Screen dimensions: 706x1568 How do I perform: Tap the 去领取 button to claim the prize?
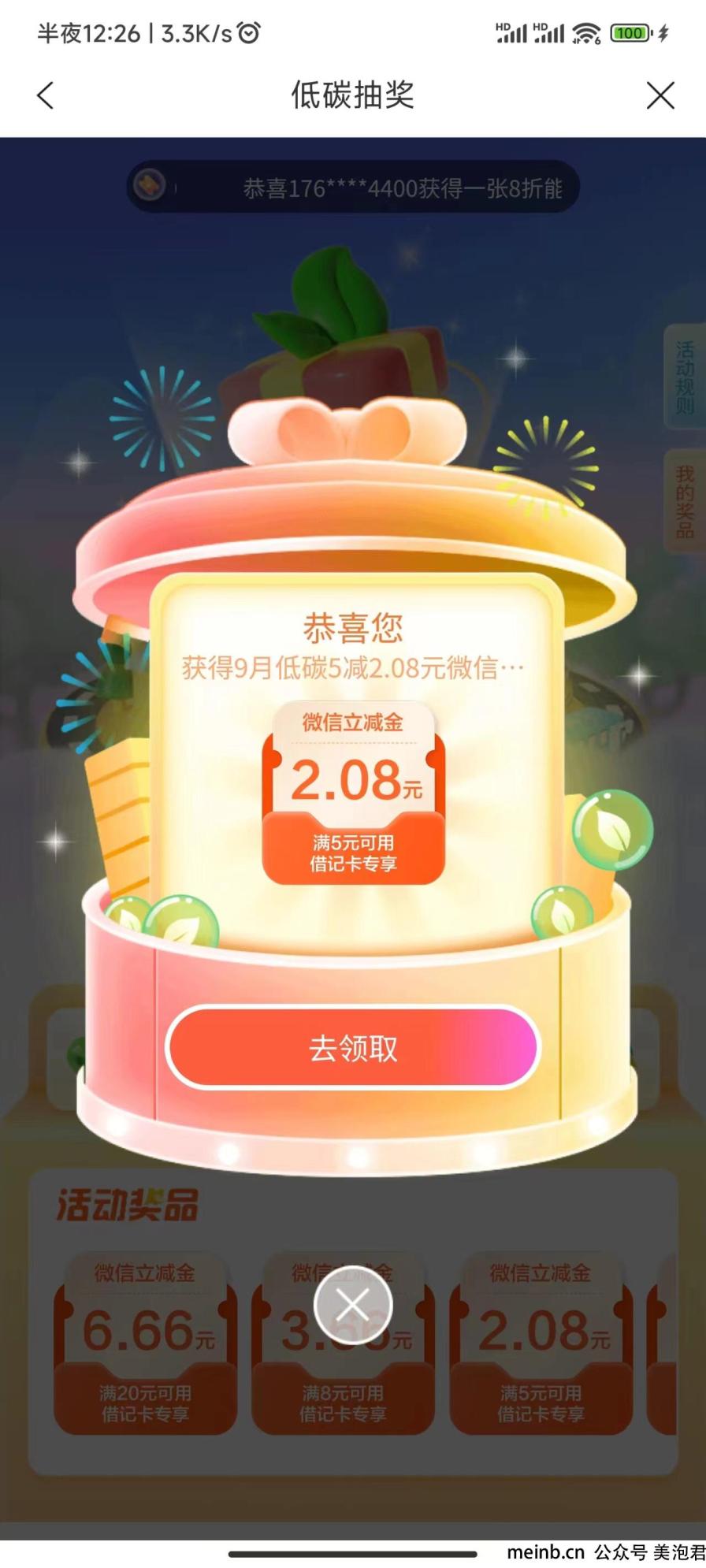pyautogui.click(x=352, y=1048)
